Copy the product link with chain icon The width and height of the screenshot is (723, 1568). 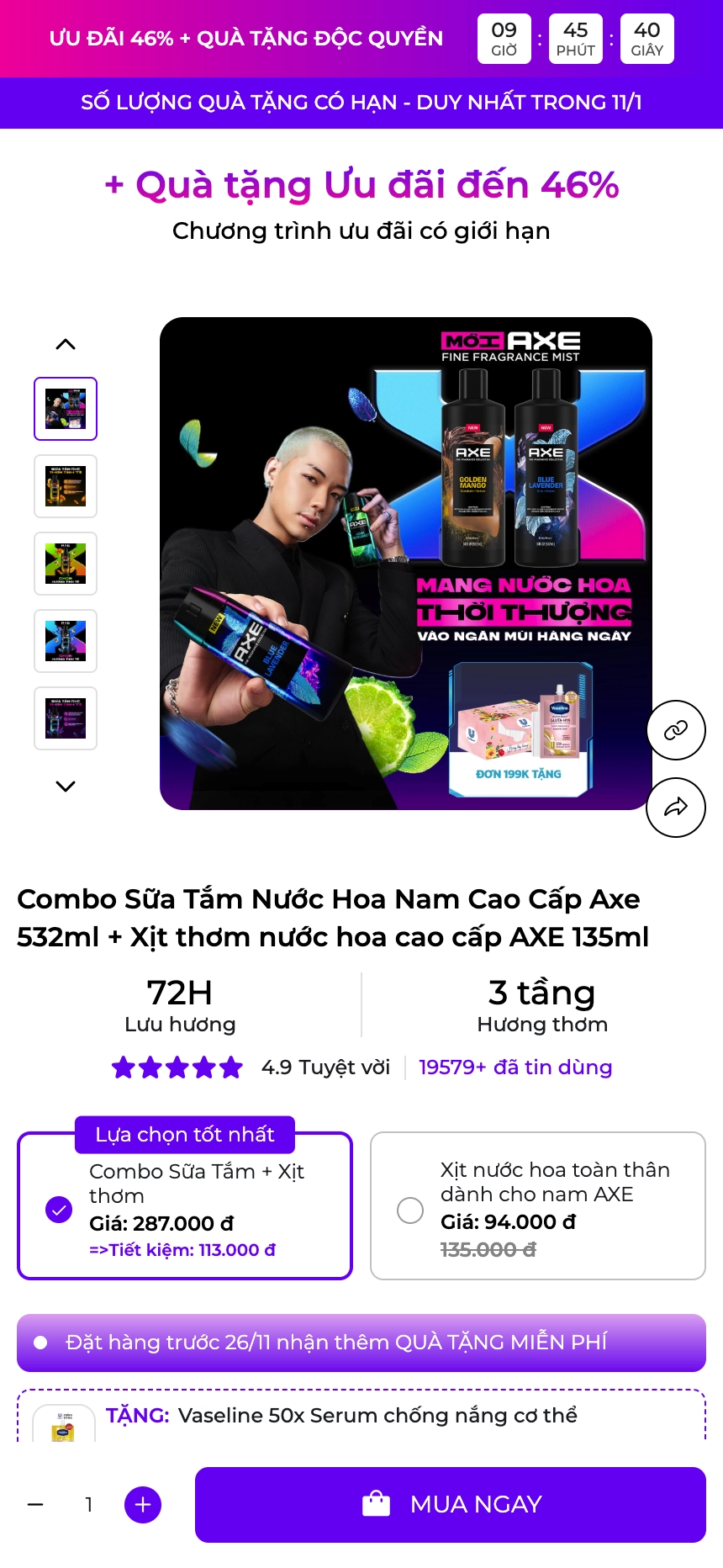[x=676, y=730]
